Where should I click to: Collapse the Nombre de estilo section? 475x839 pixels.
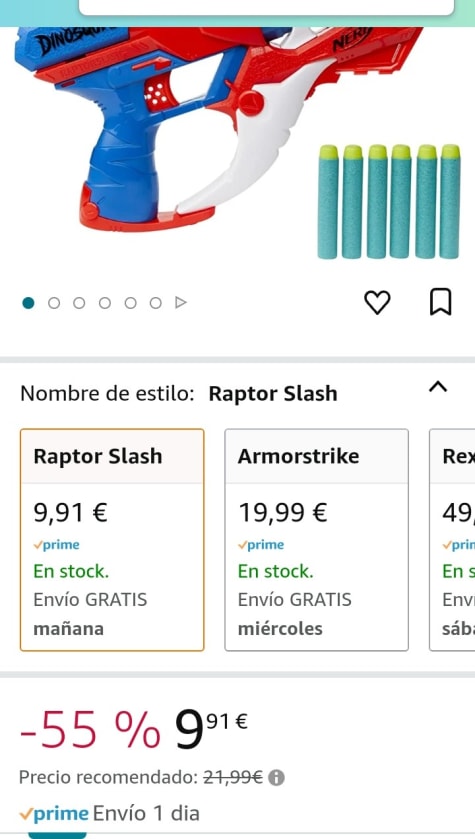(438, 387)
